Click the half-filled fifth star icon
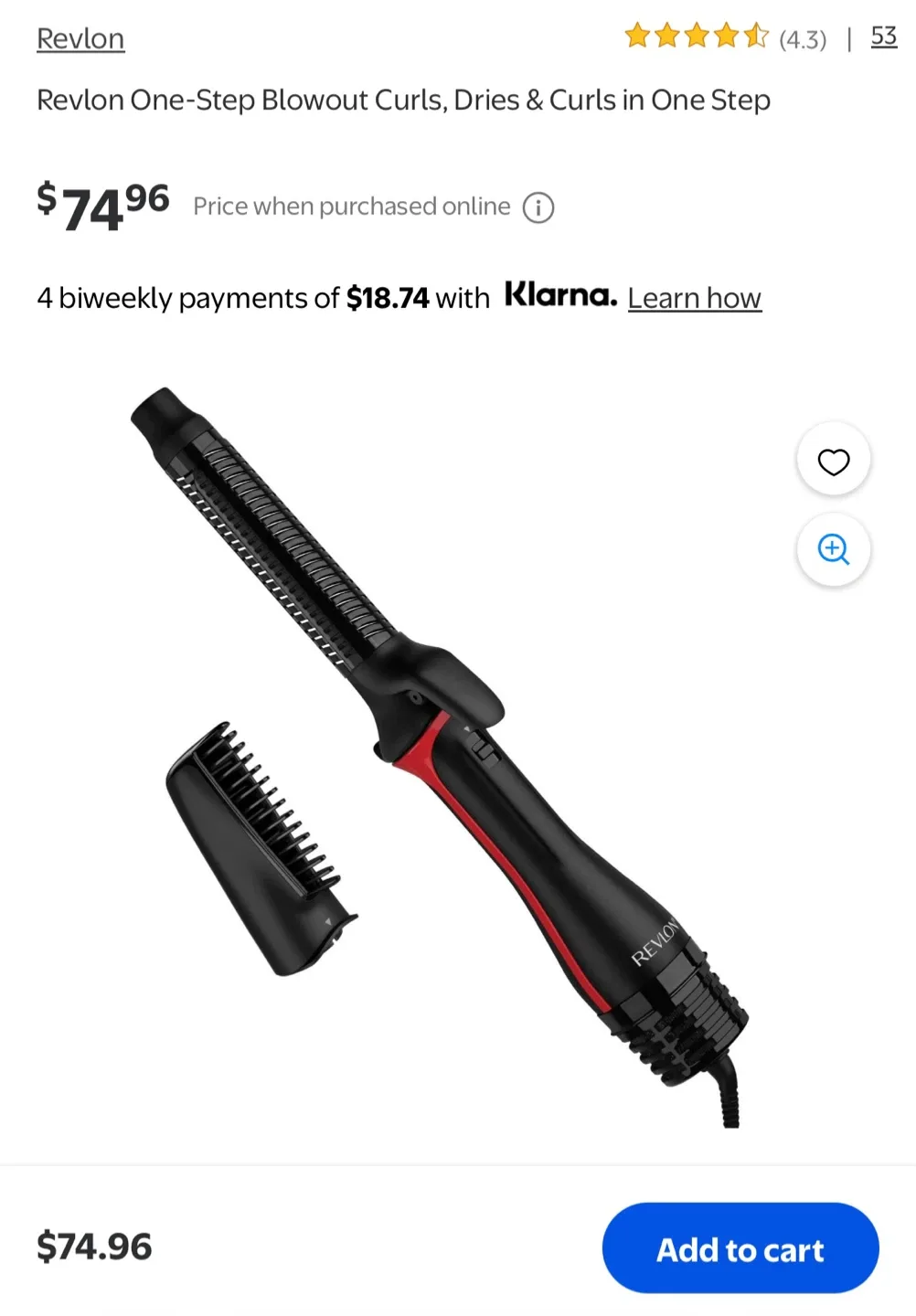The height and width of the screenshot is (1316, 916). (755, 37)
